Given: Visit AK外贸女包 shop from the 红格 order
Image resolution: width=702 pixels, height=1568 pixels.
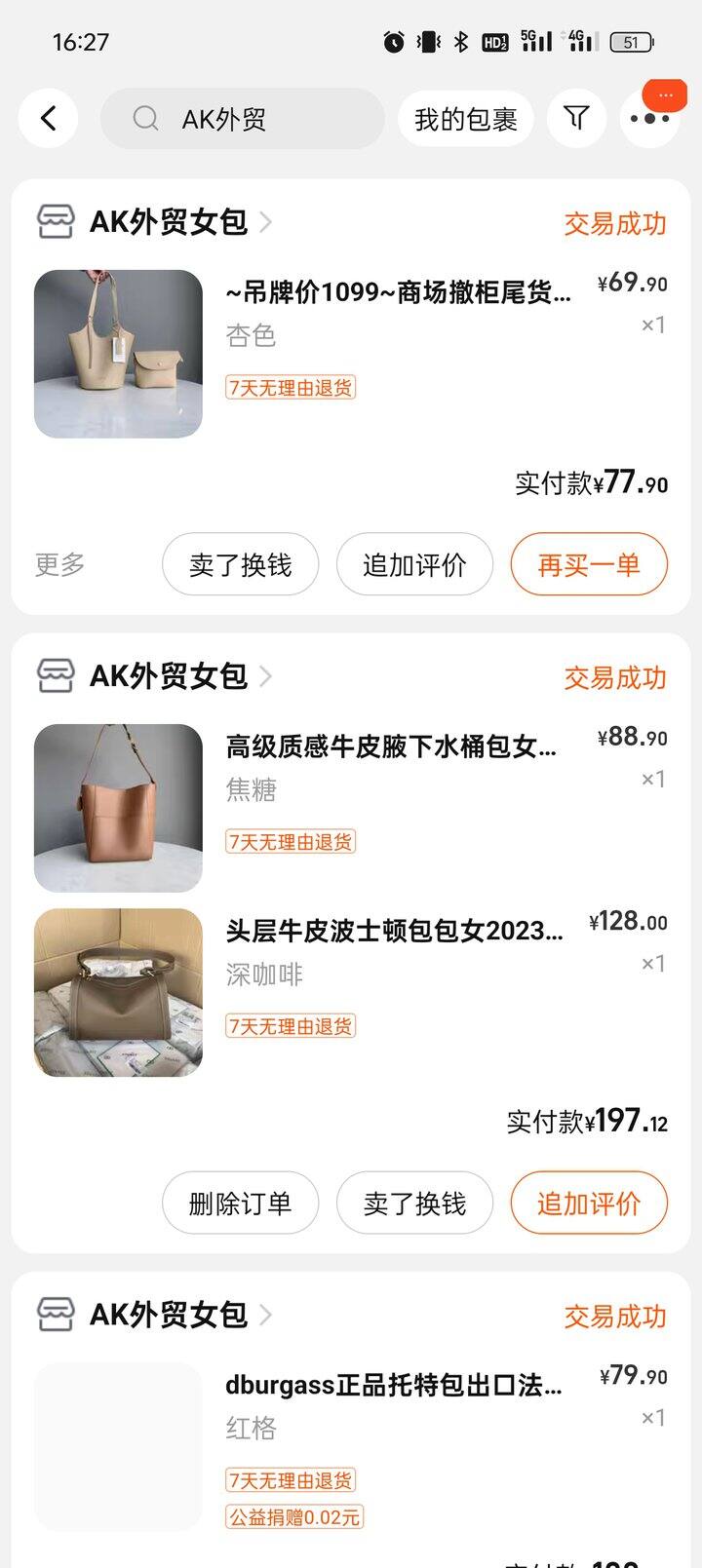Looking at the screenshot, I should tap(168, 1315).
